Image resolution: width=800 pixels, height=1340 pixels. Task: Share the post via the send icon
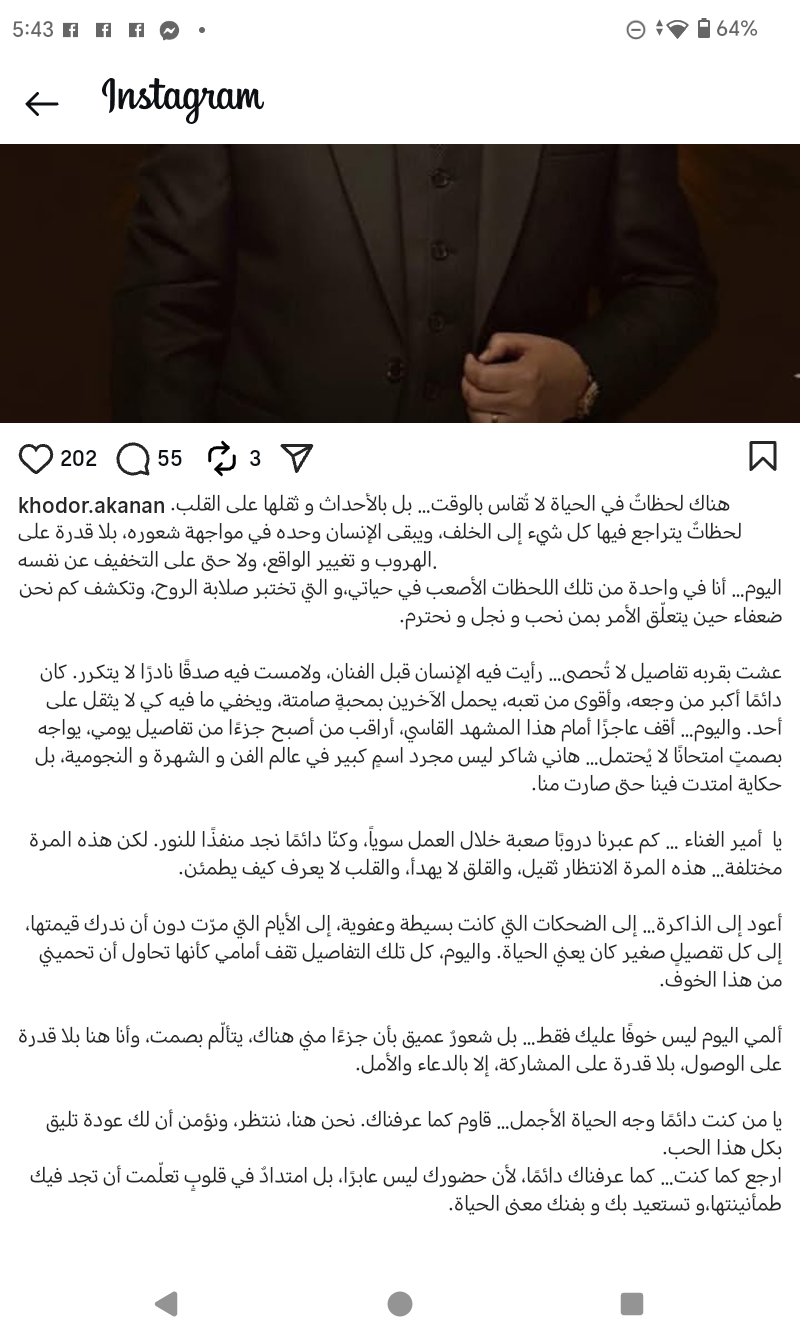pos(297,458)
